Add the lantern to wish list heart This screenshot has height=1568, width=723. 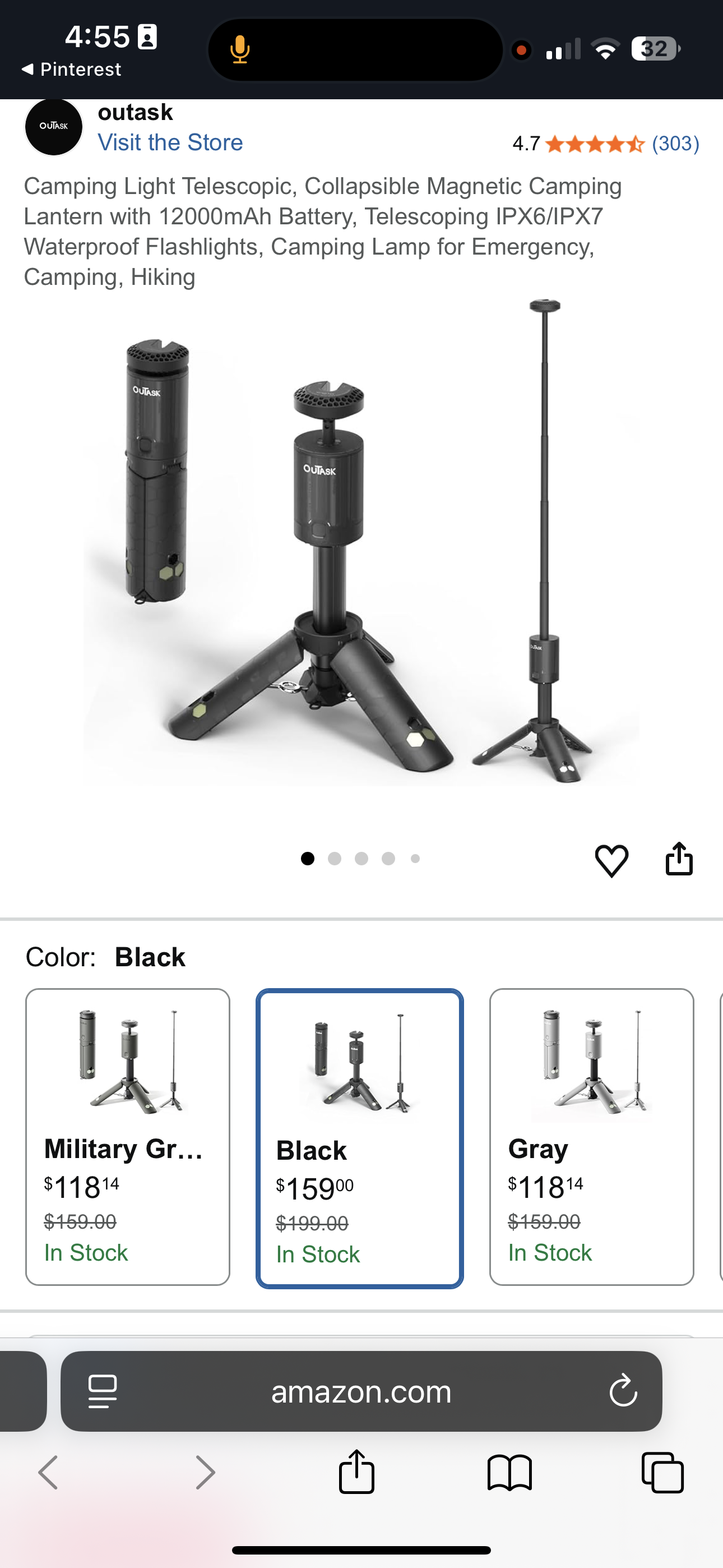611,860
